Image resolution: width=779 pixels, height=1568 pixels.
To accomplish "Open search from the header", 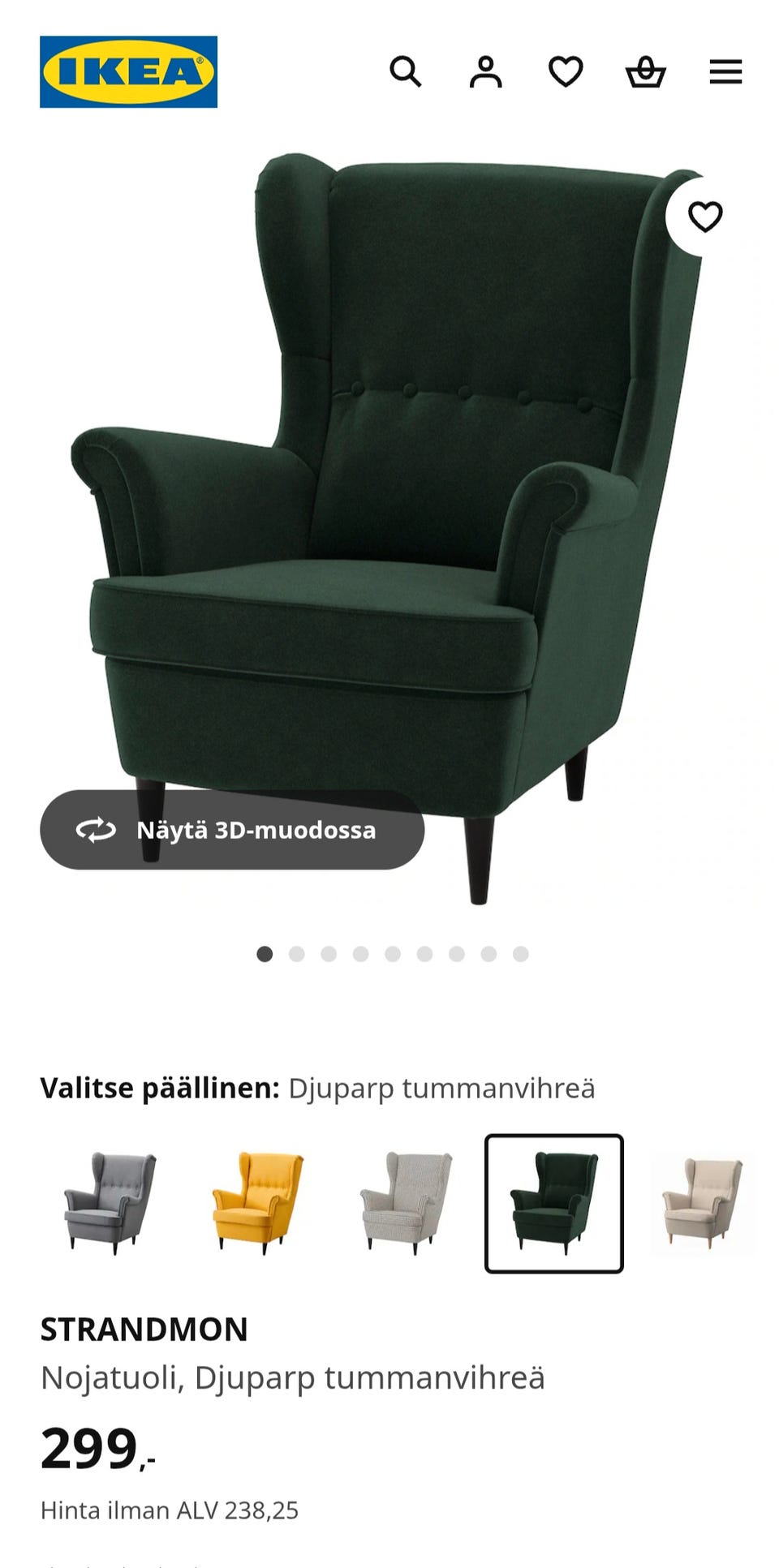I will (406, 71).
